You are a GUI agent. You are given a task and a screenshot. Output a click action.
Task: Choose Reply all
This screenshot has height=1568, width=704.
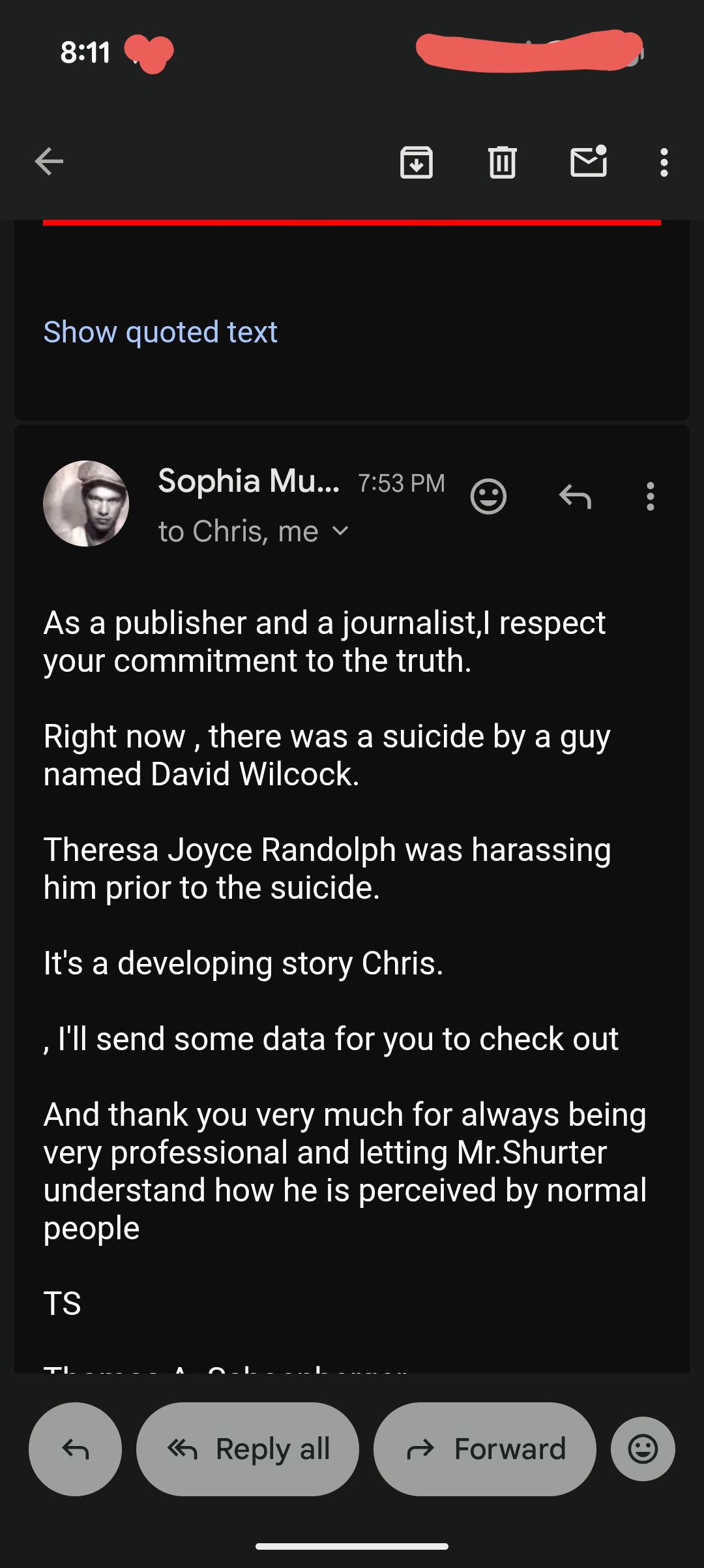248,1449
